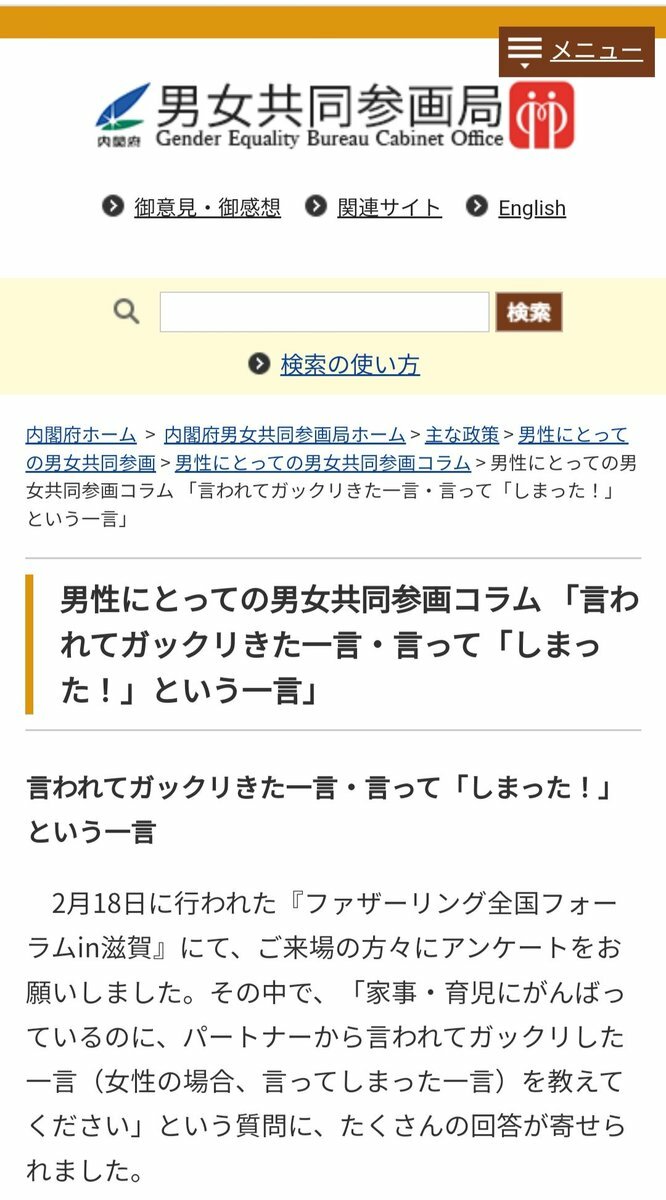
Task: Open the メニュー menu button
Action: click(576, 51)
